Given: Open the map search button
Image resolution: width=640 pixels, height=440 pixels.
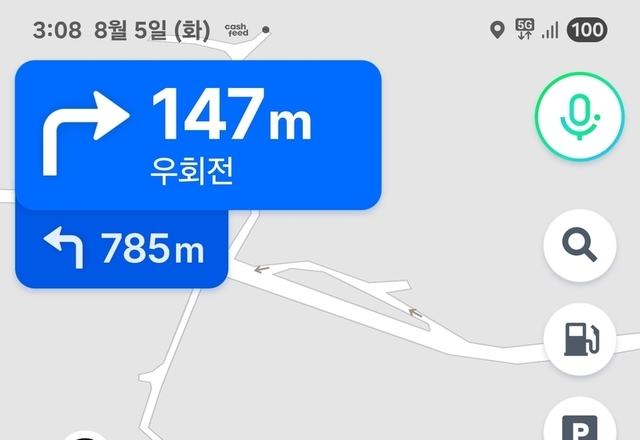Looking at the screenshot, I should (x=579, y=245).
